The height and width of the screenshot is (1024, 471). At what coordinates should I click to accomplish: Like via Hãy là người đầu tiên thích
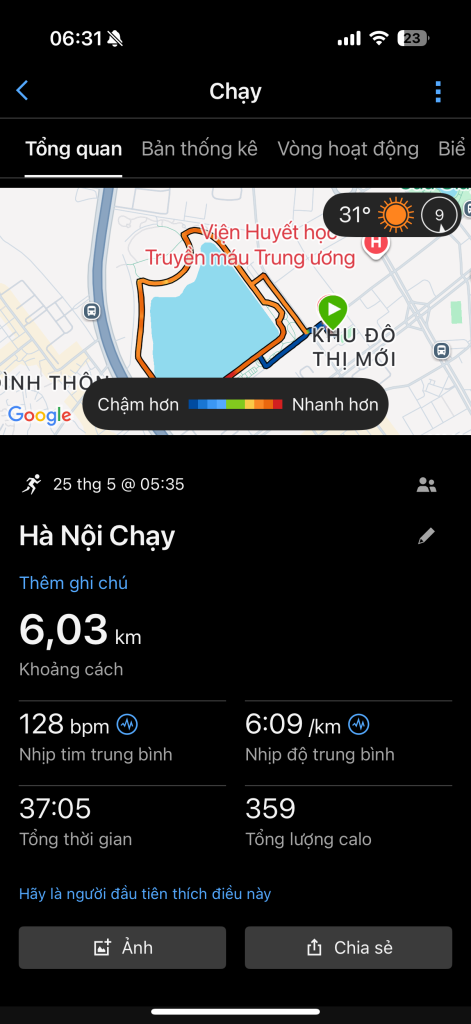(144, 894)
